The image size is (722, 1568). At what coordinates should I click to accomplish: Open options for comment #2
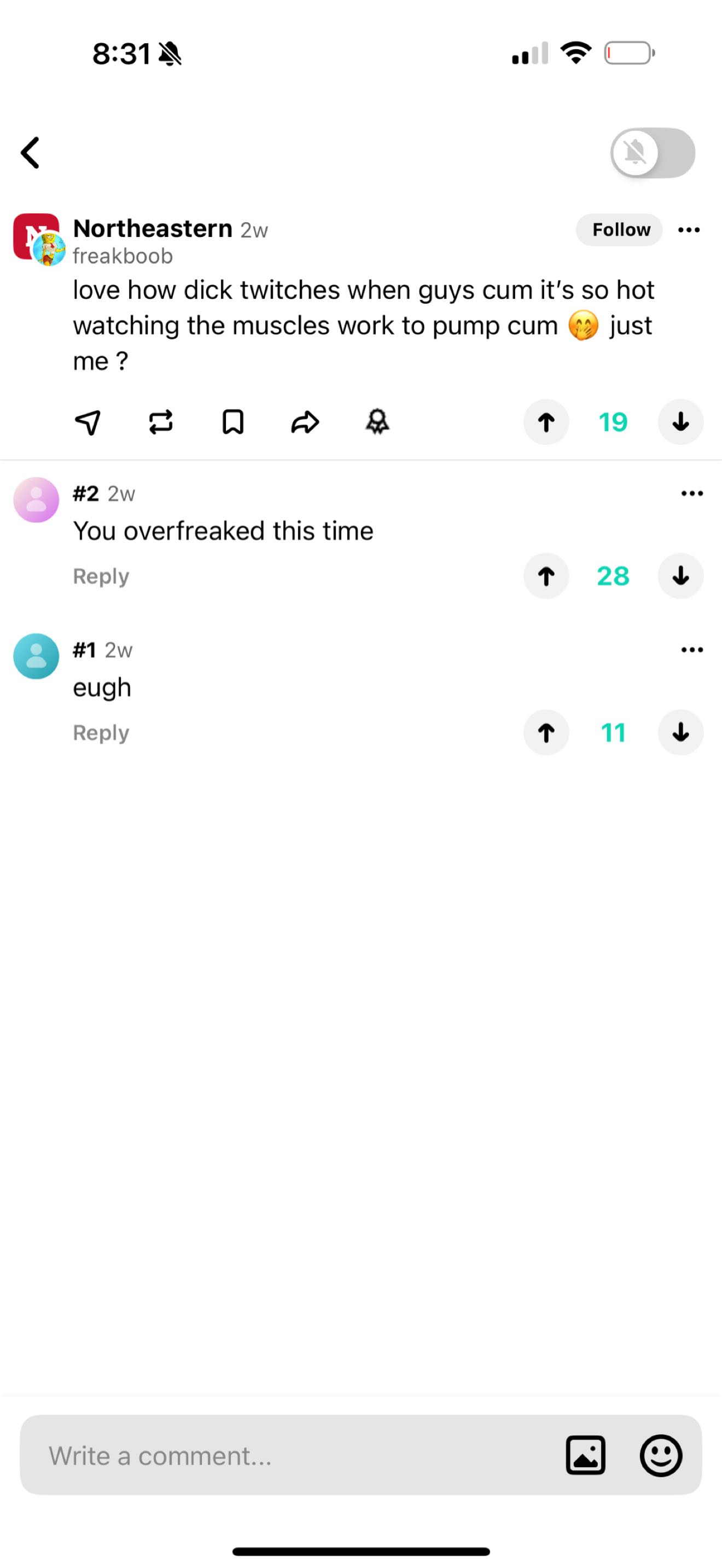(x=692, y=494)
